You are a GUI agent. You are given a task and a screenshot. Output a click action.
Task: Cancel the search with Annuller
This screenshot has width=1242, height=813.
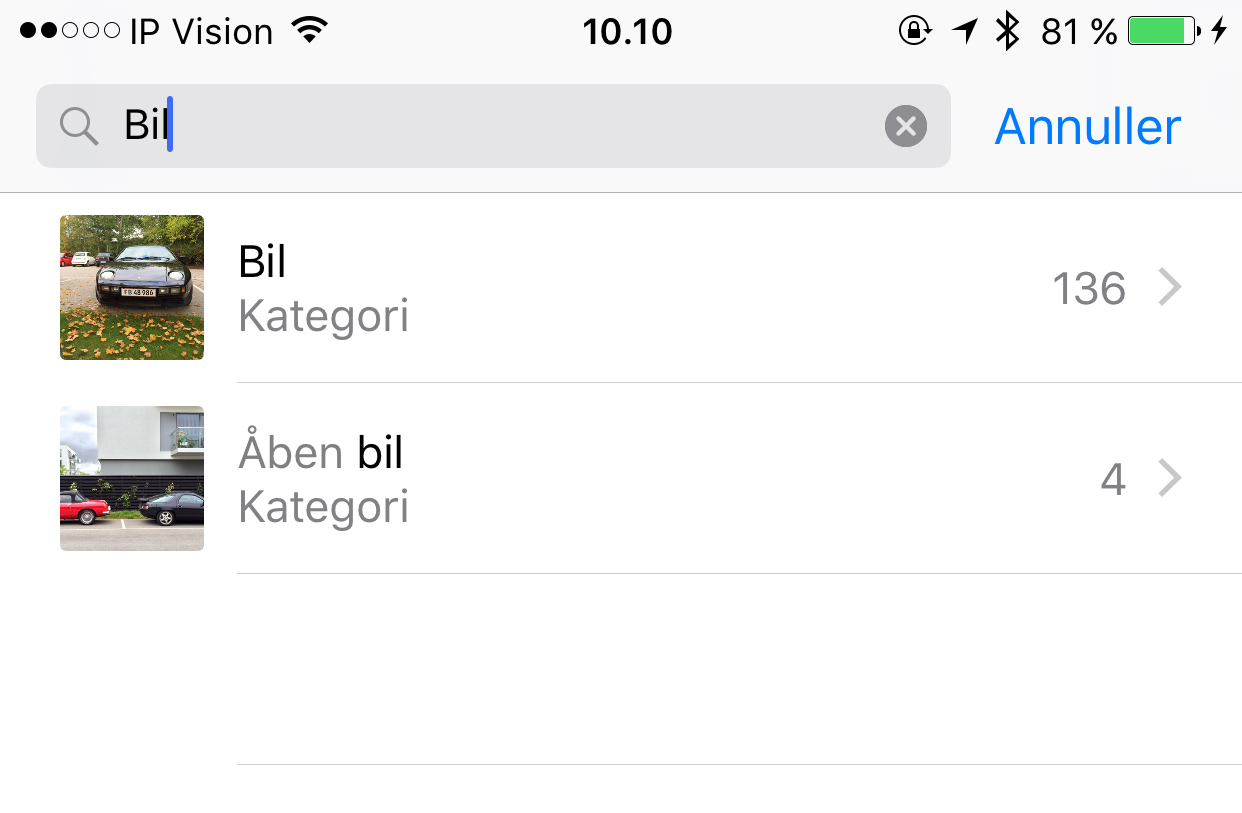pos(1087,126)
